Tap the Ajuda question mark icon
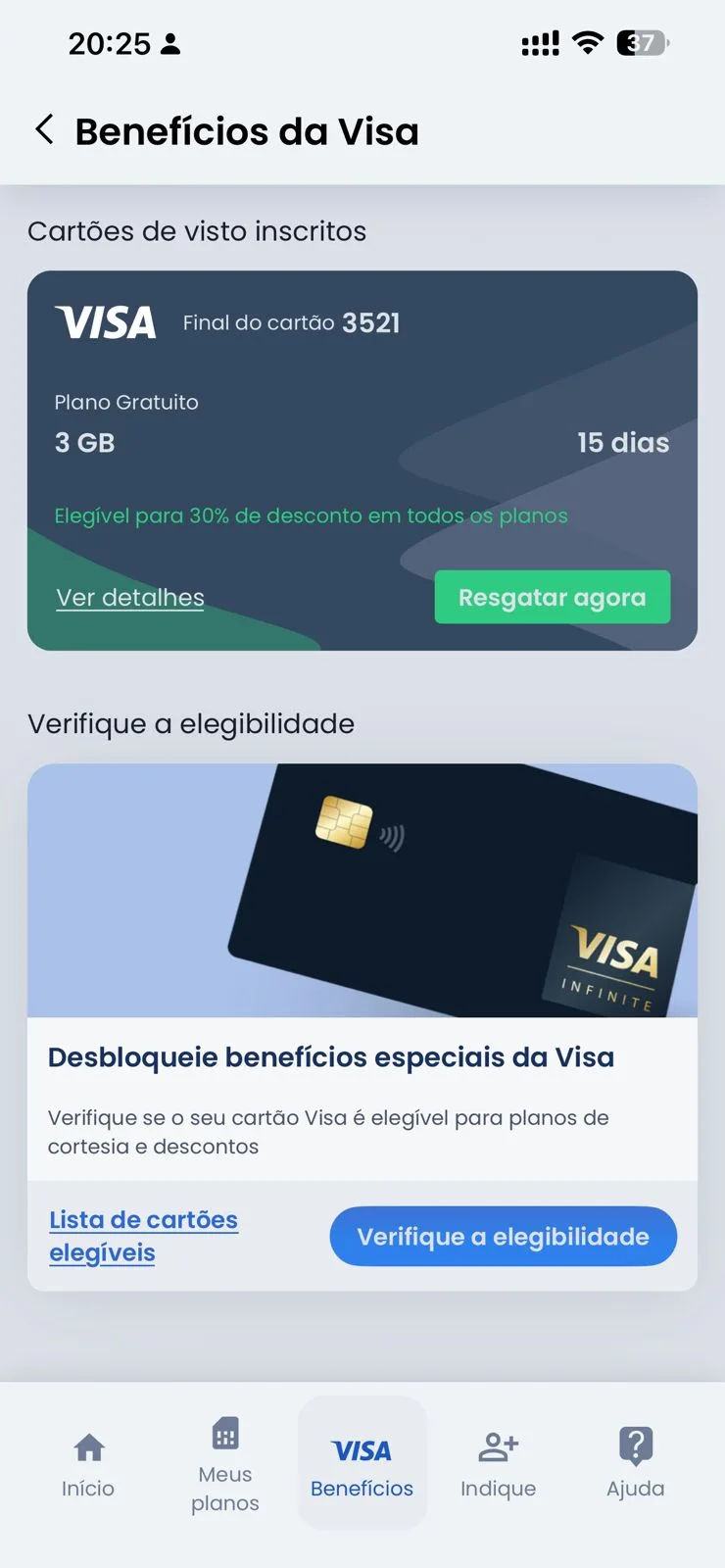 tap(635, 1444)
